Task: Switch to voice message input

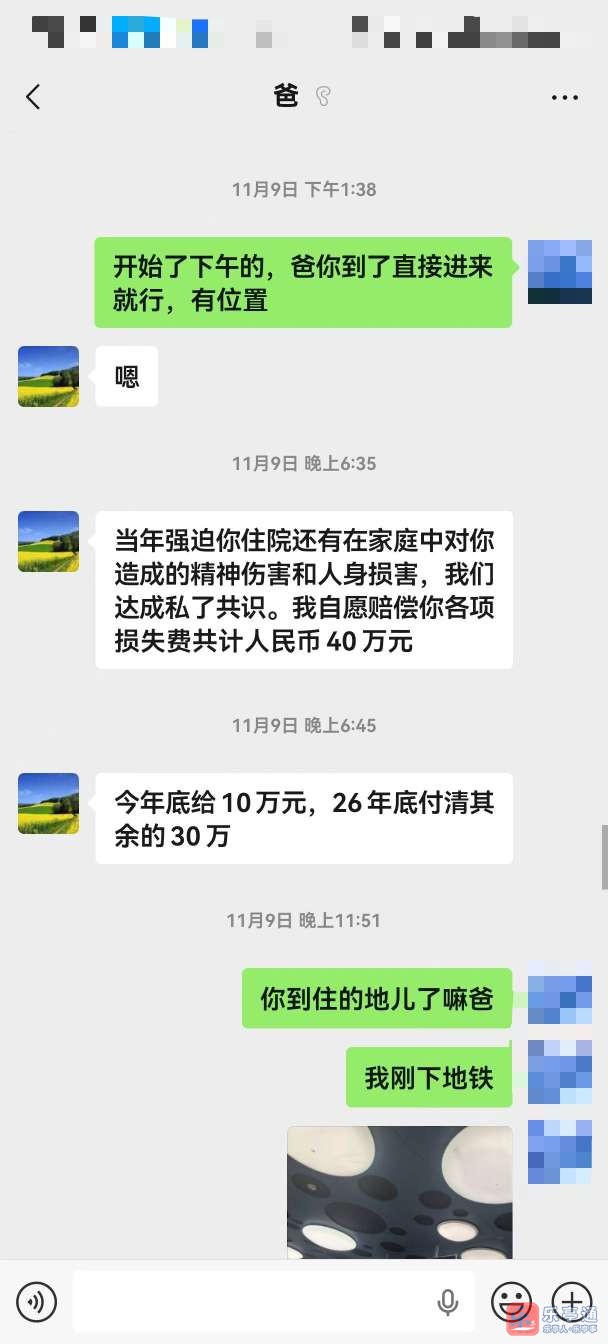Action: pos(37,1301)
